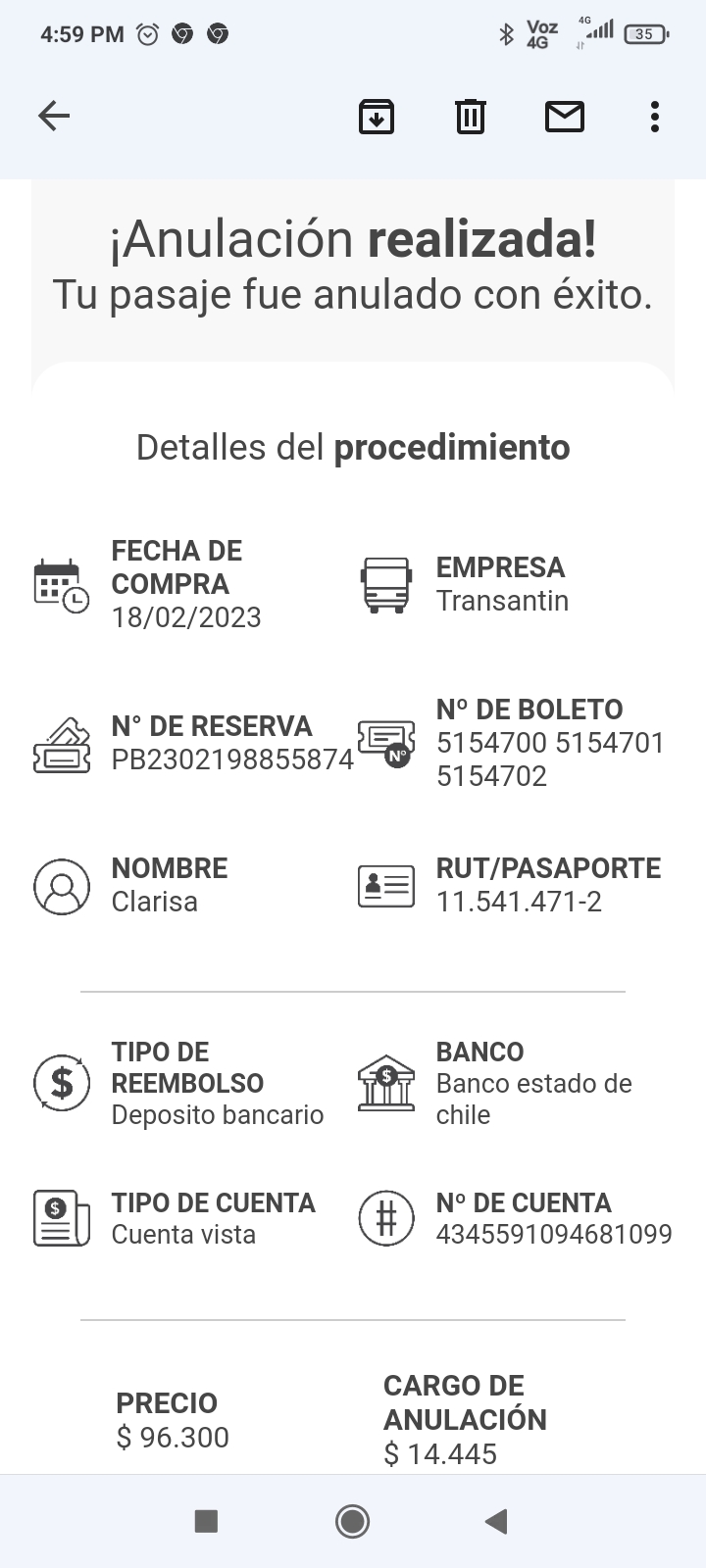The image size is (706, 1568).
Task: Open the three-dot overflow menu
Action: [x=655, y=117]
